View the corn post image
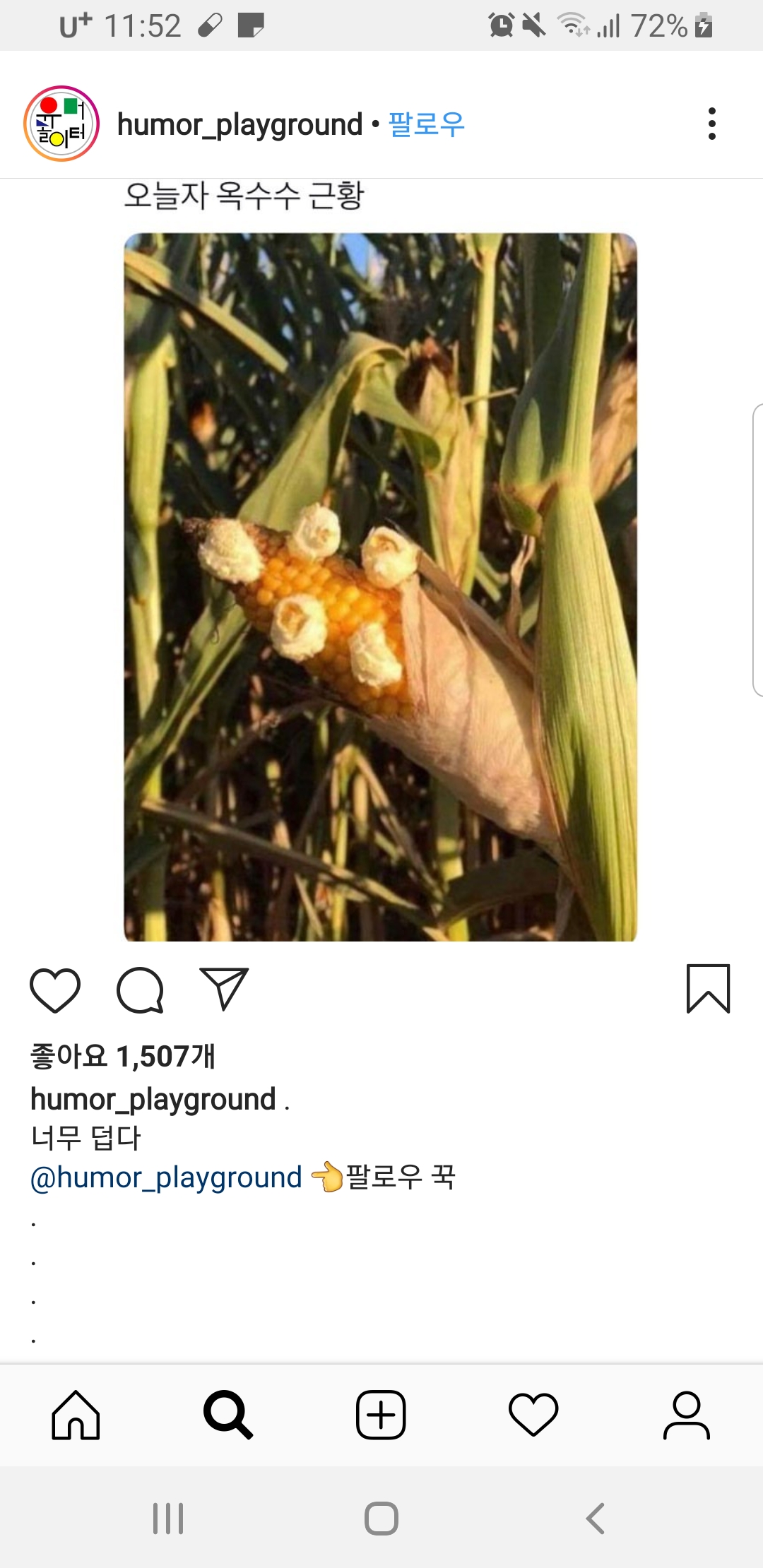This screenshot has height=1568, width=763. coord(381,586)
